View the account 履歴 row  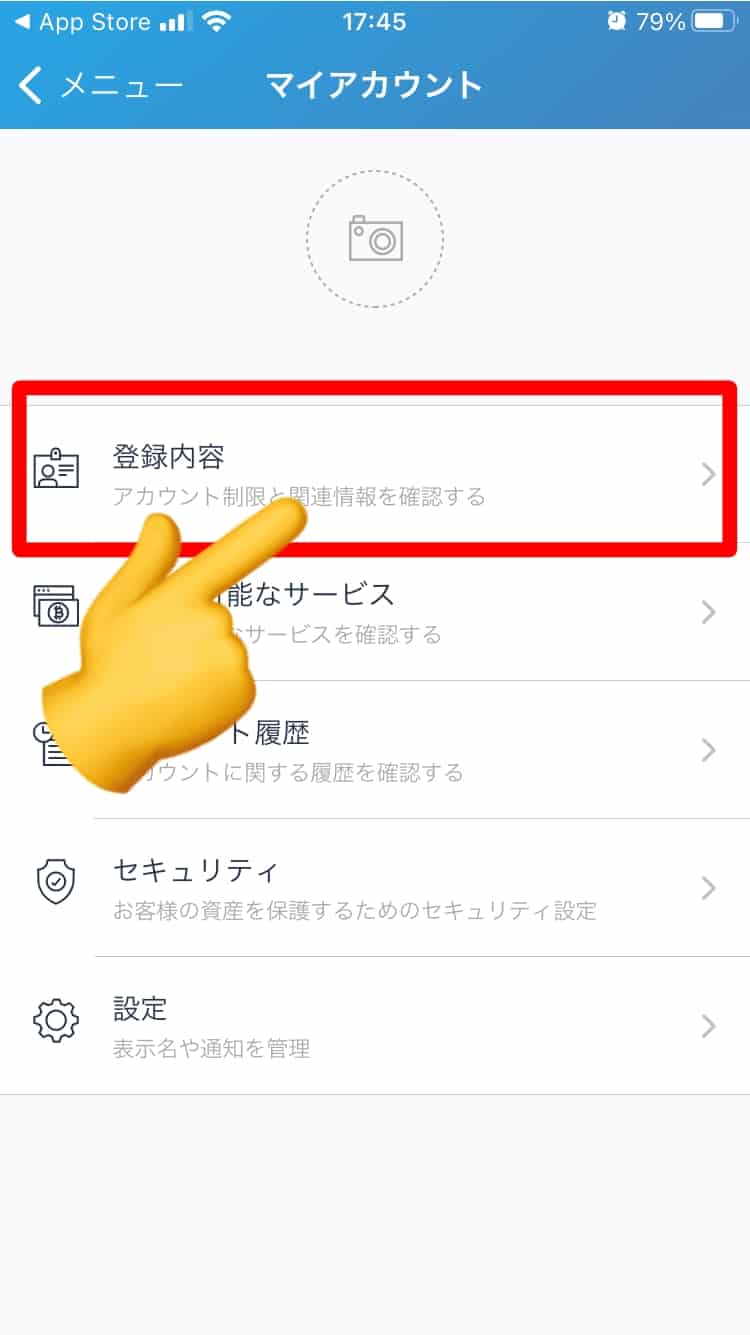tap(450, 750)
